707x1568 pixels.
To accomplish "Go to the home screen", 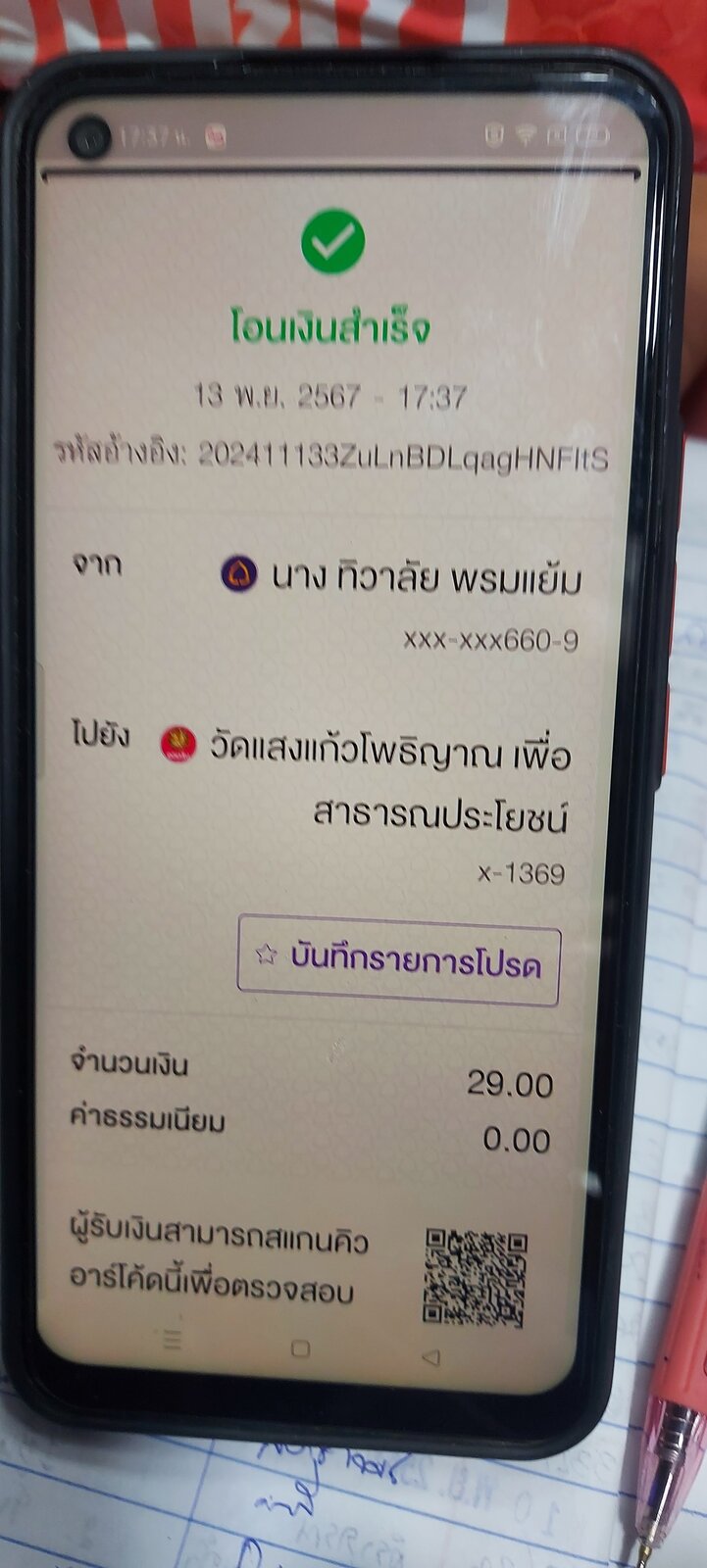I will click(301, 1348).
